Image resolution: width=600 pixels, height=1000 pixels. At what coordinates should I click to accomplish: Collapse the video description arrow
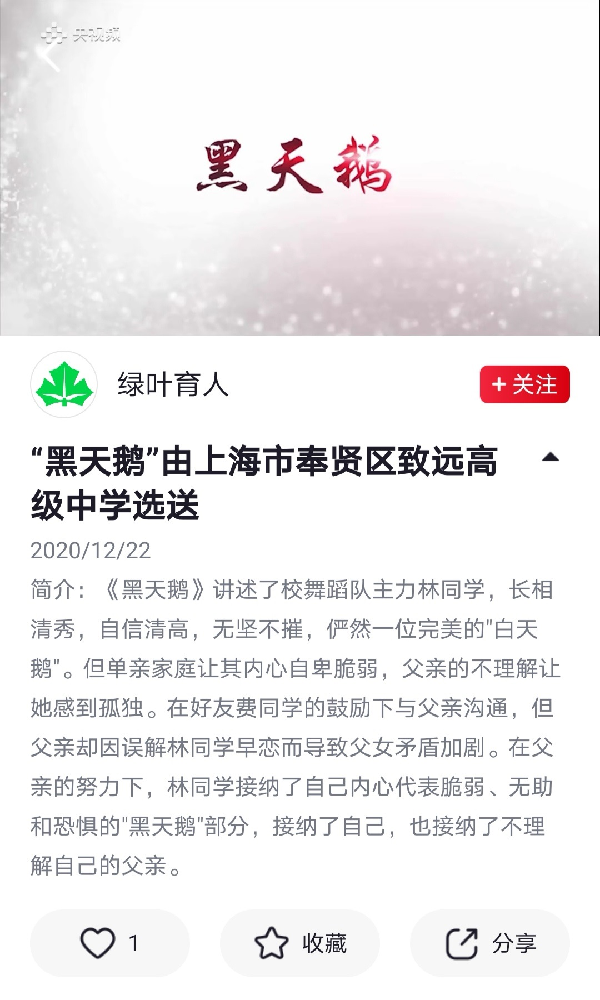[550, 458]
